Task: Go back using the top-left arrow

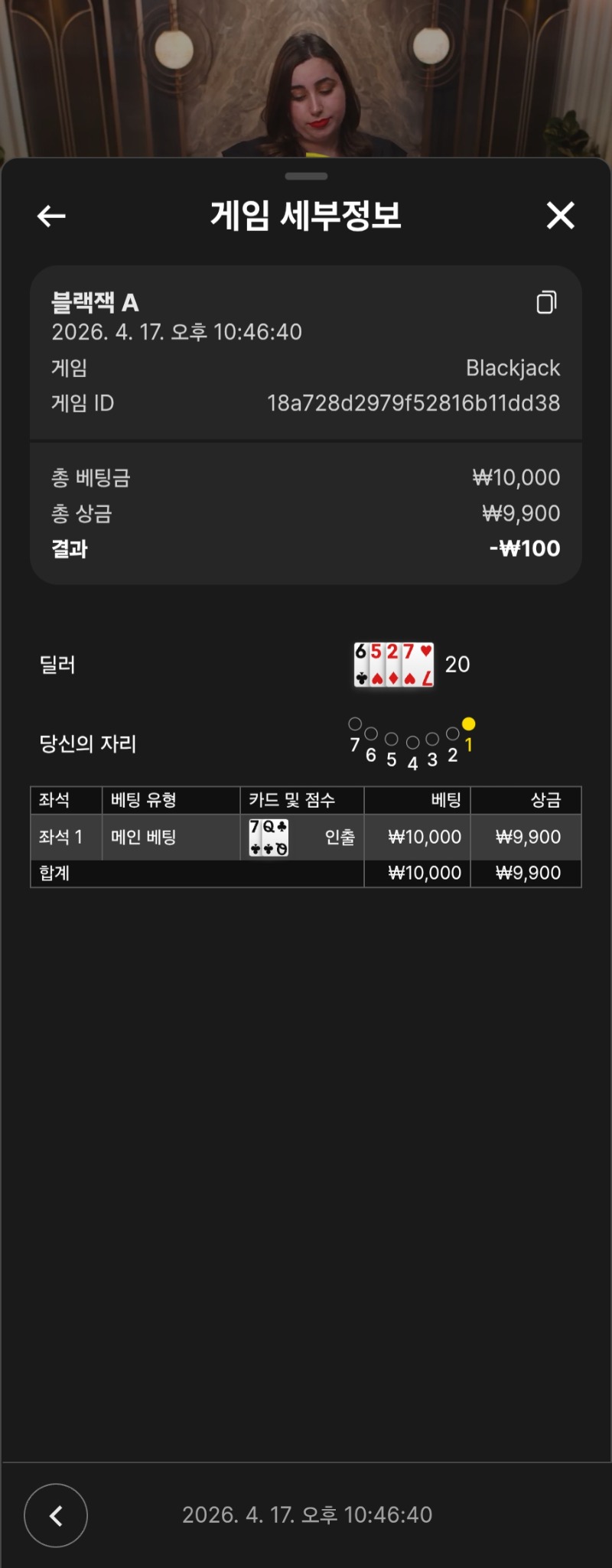Action: pos(51,216)
